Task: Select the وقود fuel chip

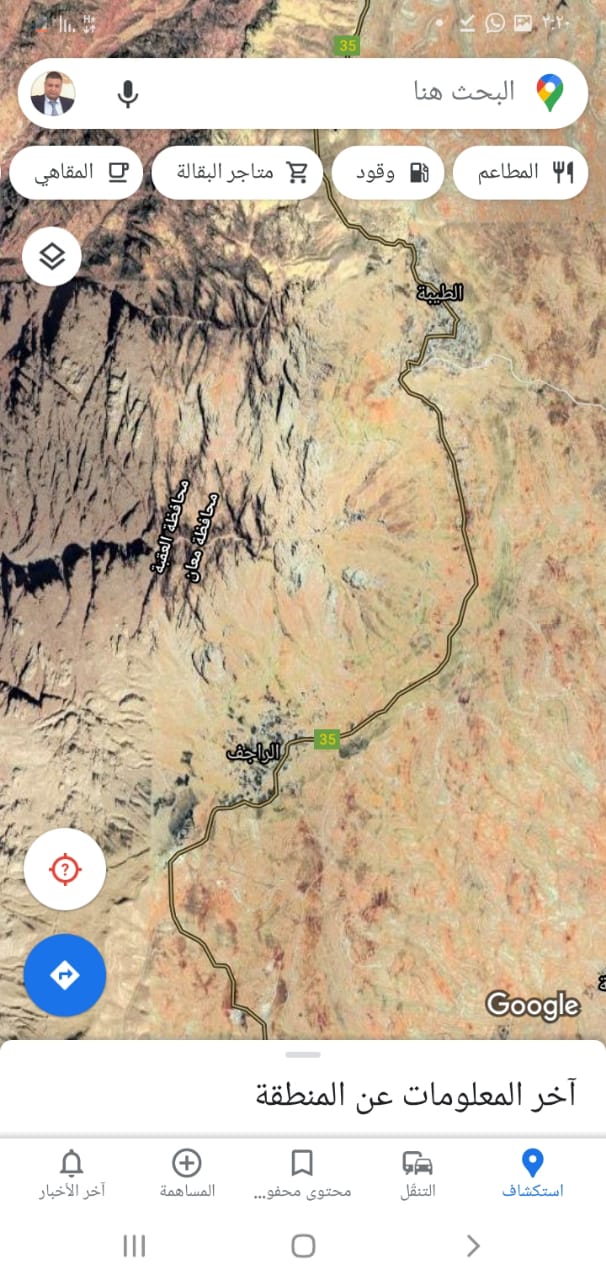Action: (x=388, y=172)
